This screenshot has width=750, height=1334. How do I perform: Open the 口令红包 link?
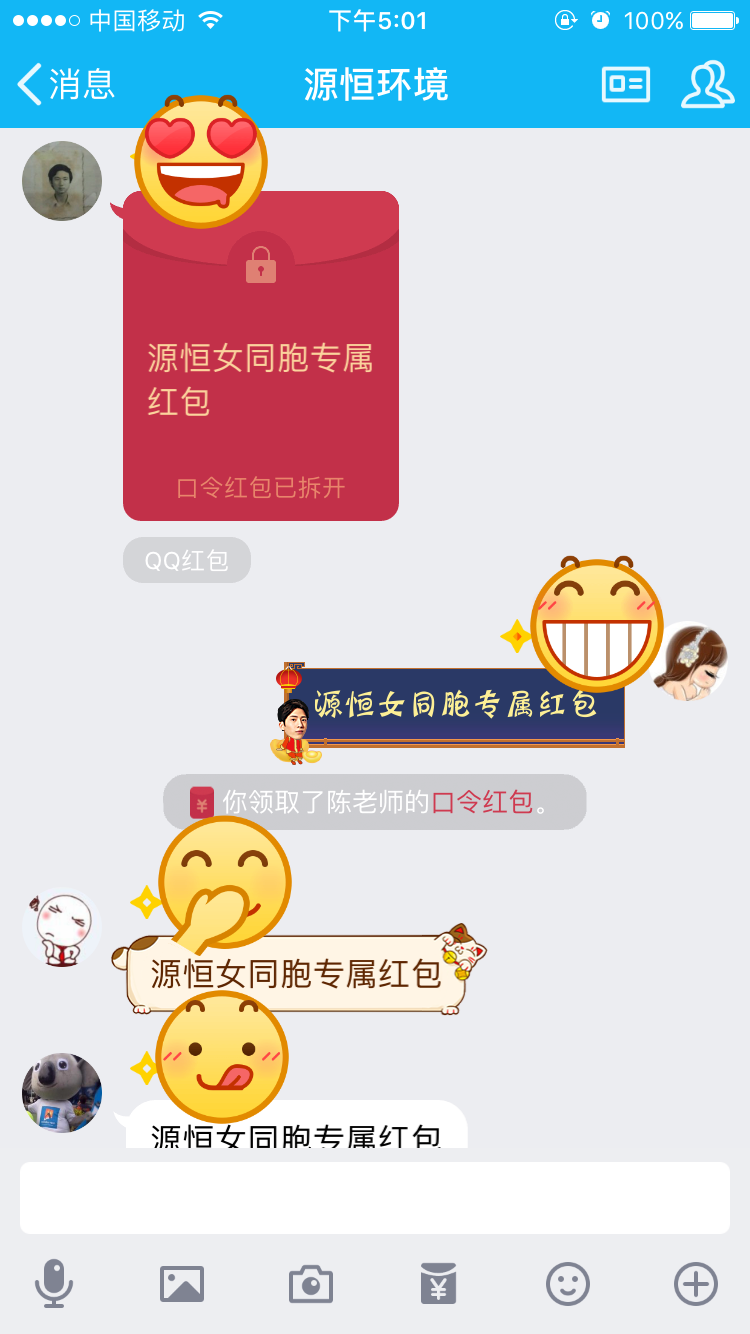[x=482, y=802]
